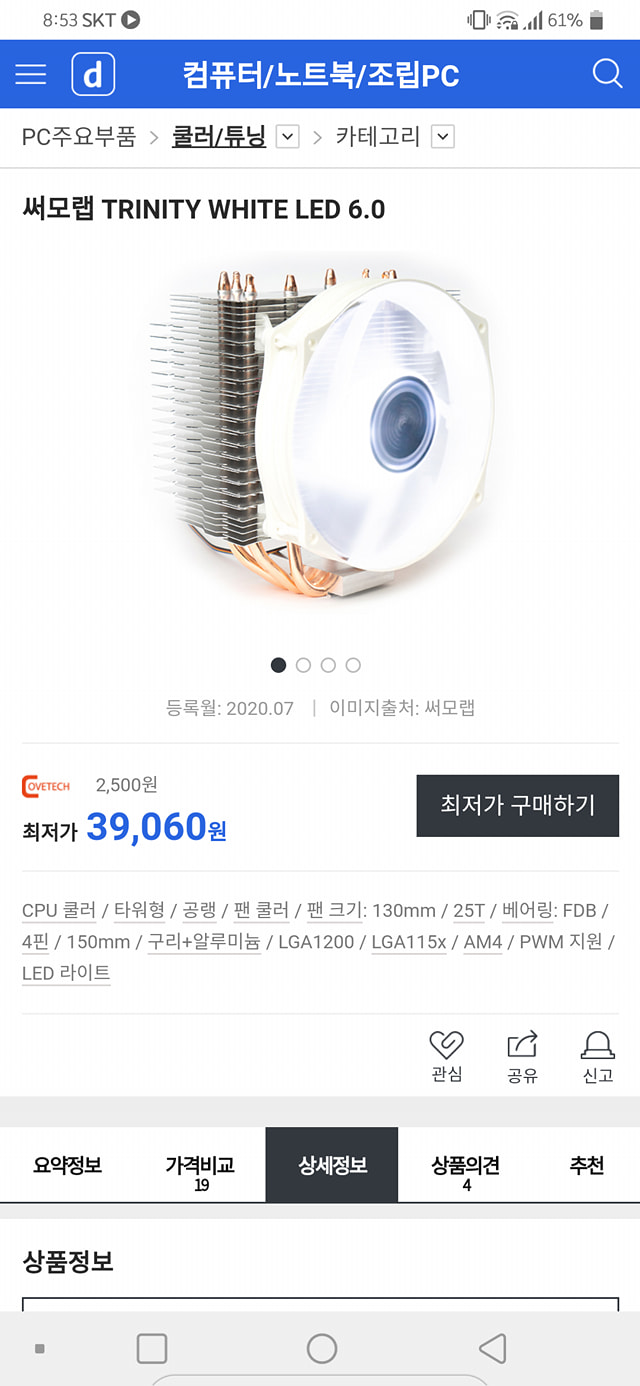Image resolution: width=640 pixels, height=1386 pixels.
Task: Share this product via 공유
Action: coord(522,1057)
